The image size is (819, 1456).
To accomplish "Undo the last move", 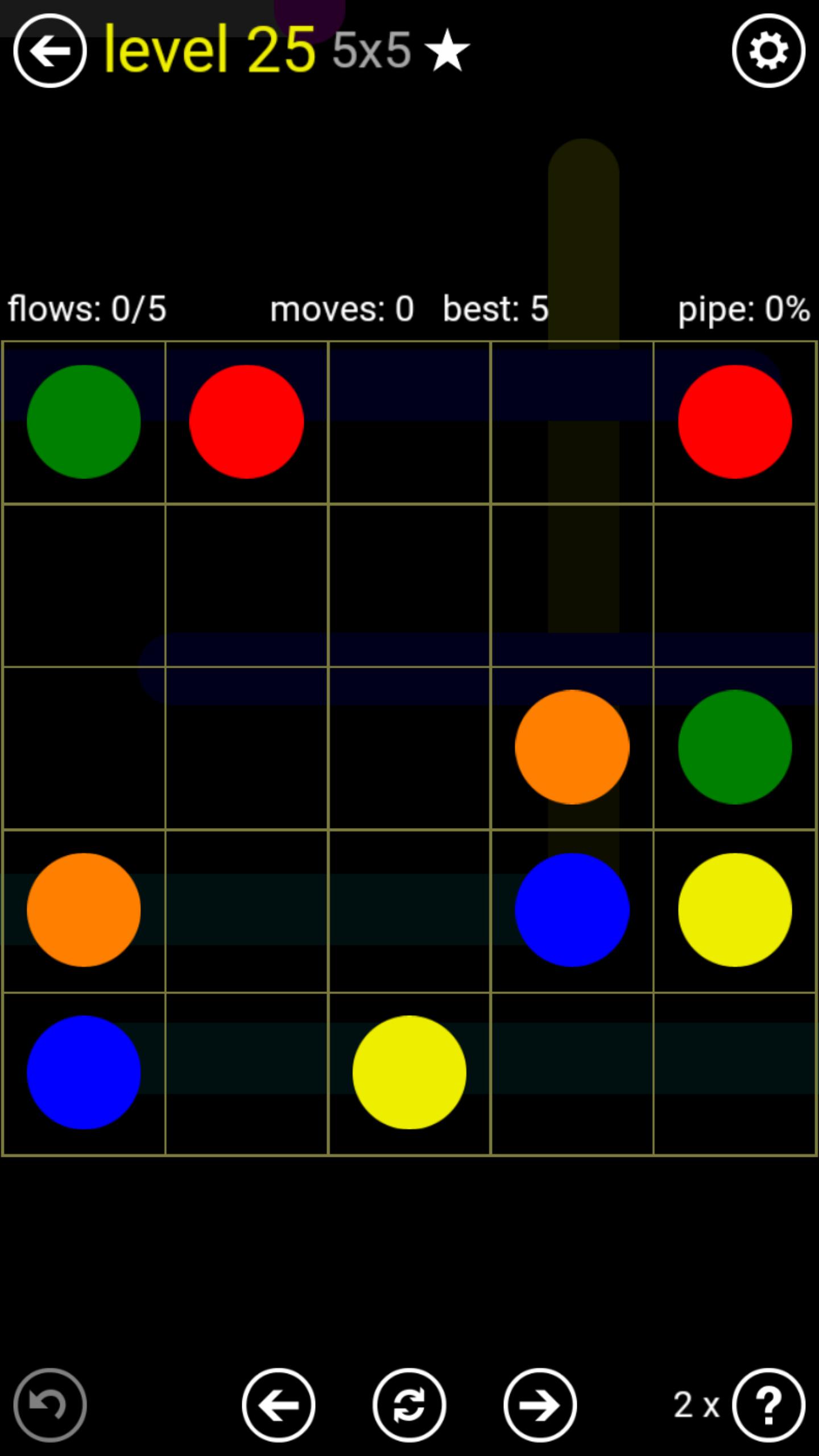I will click(50, 1405).
